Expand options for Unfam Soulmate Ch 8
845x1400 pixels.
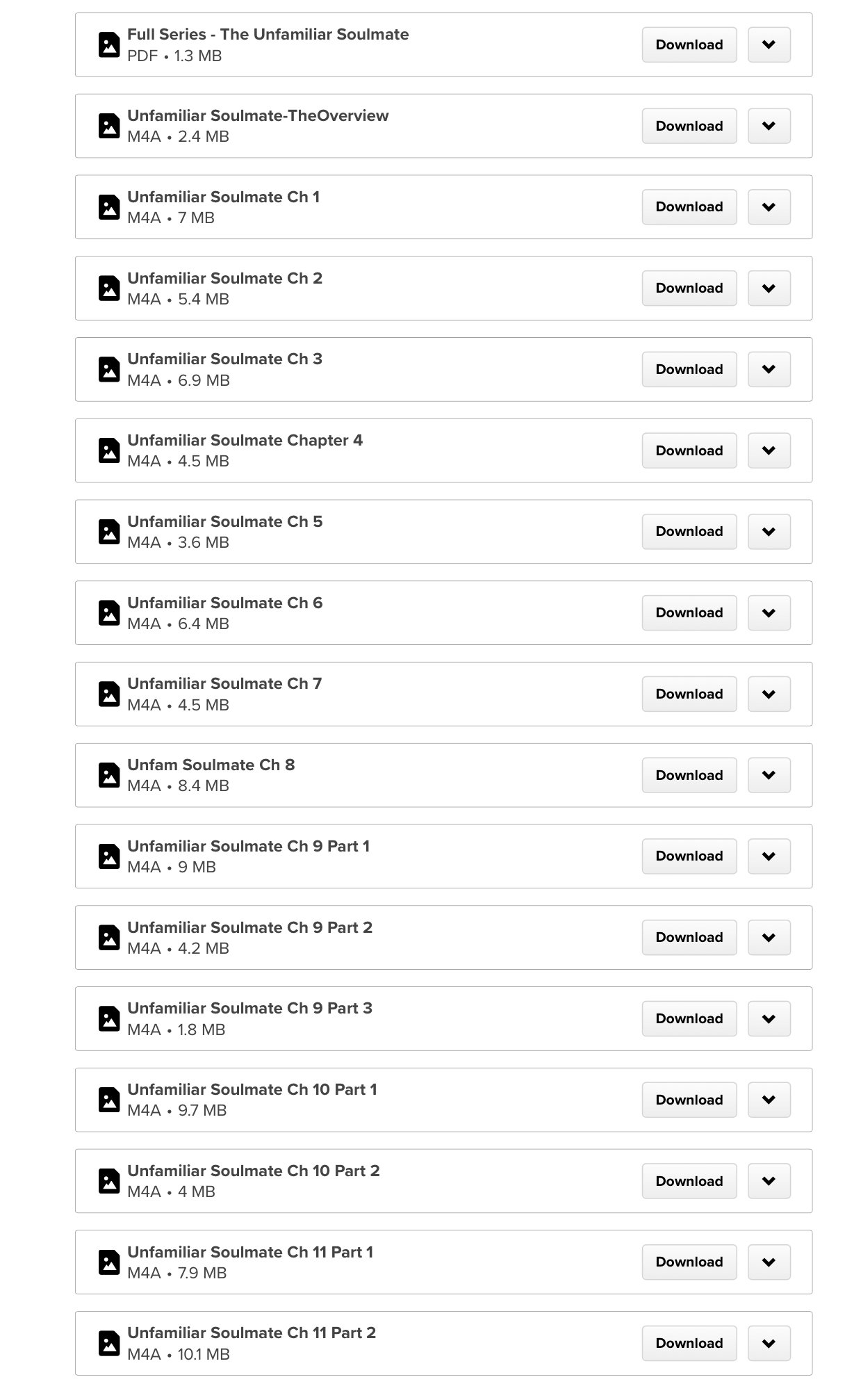tap(769, 775)
